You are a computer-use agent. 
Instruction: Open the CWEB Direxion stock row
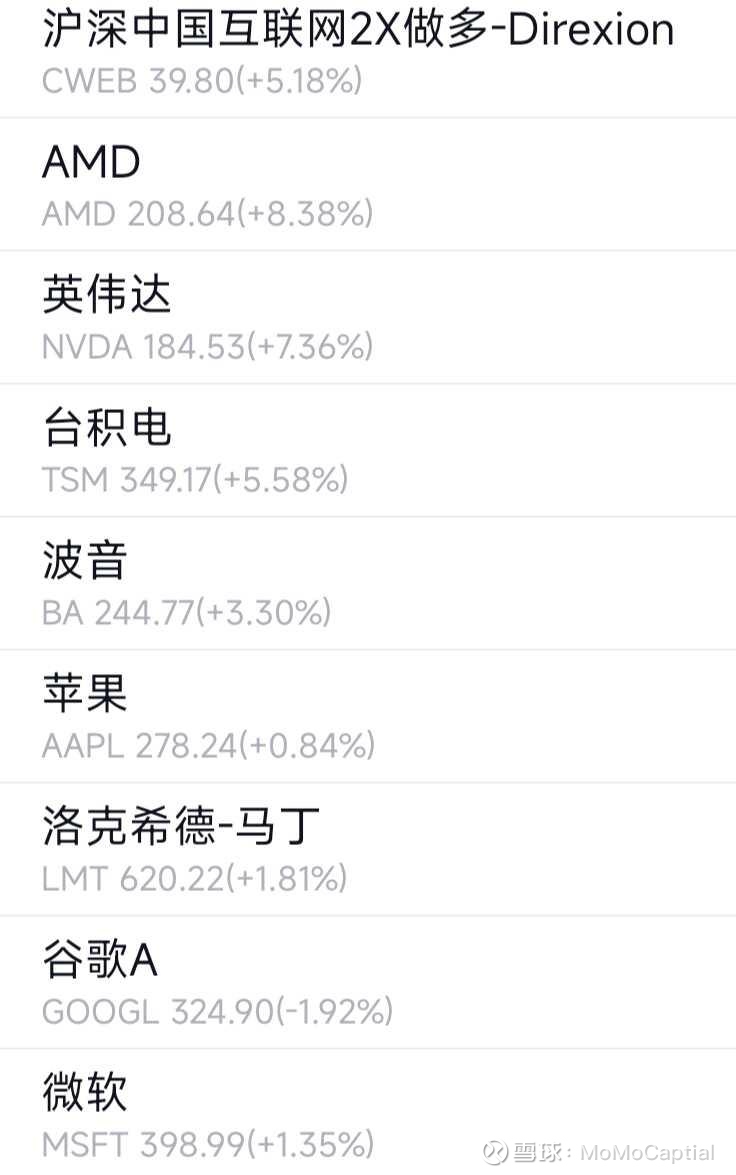coord(368,58)
